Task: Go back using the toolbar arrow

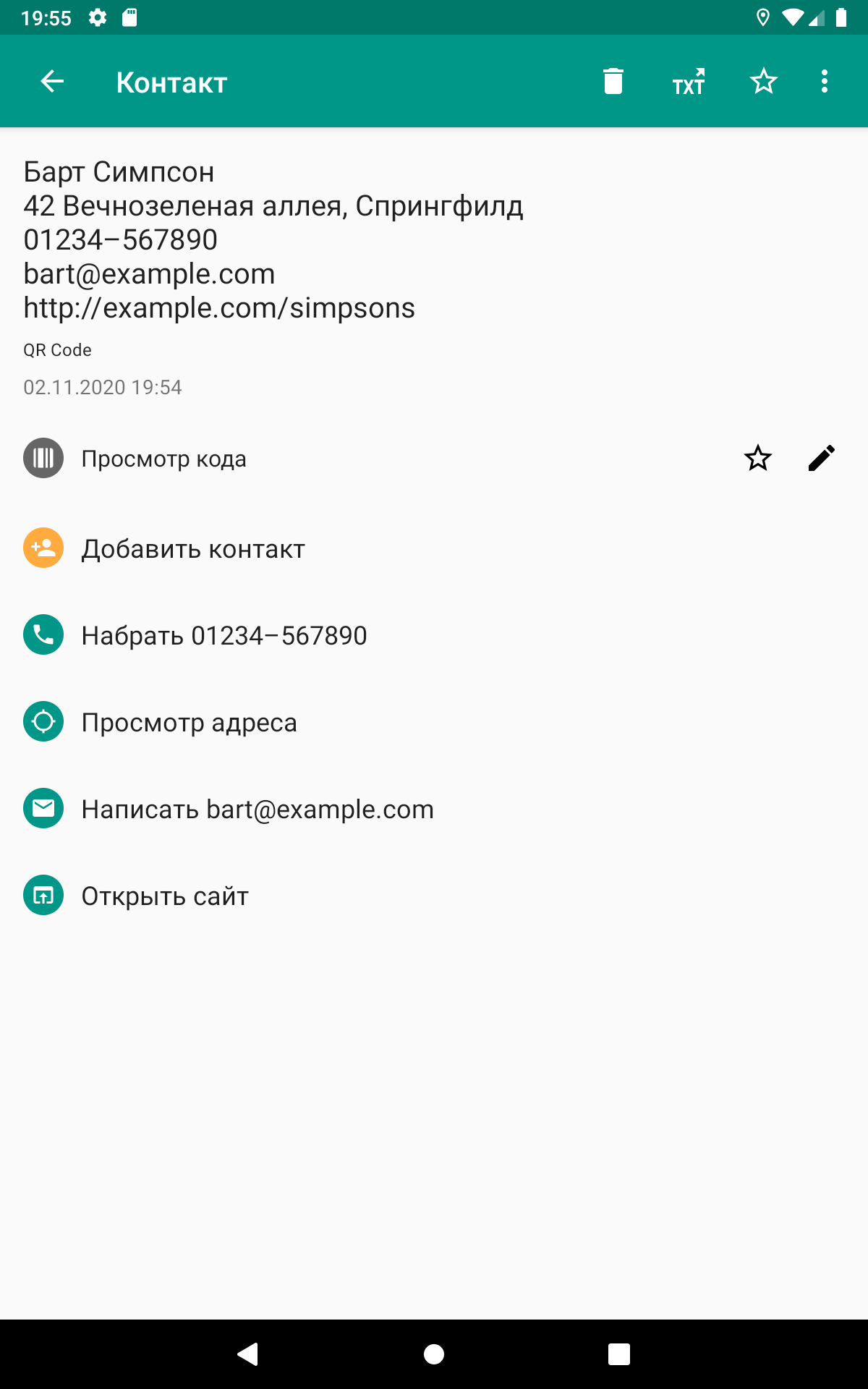Action: (x=52, y=82)
